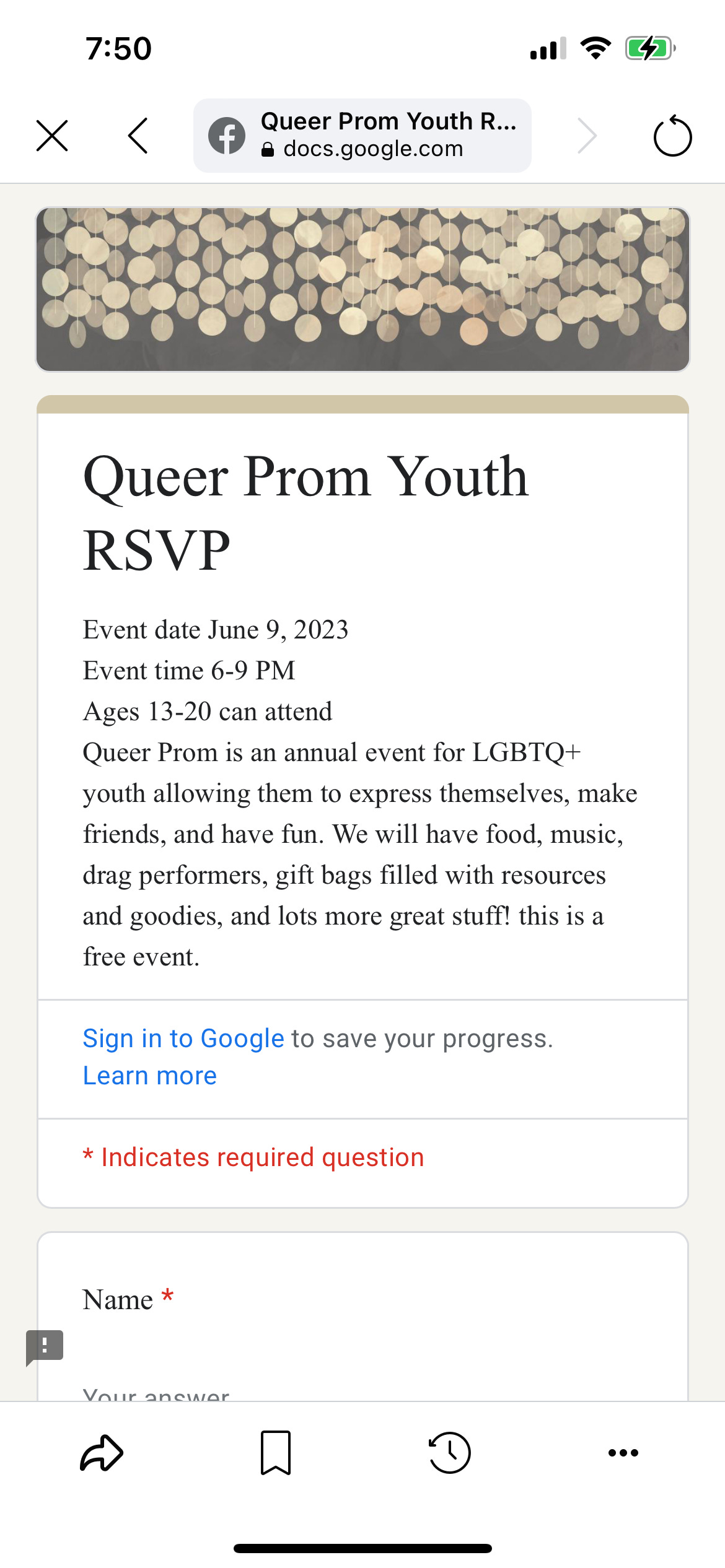Open the three-dot more options menu
The width and height of the screenshot is (725, 1568).
623,1453
